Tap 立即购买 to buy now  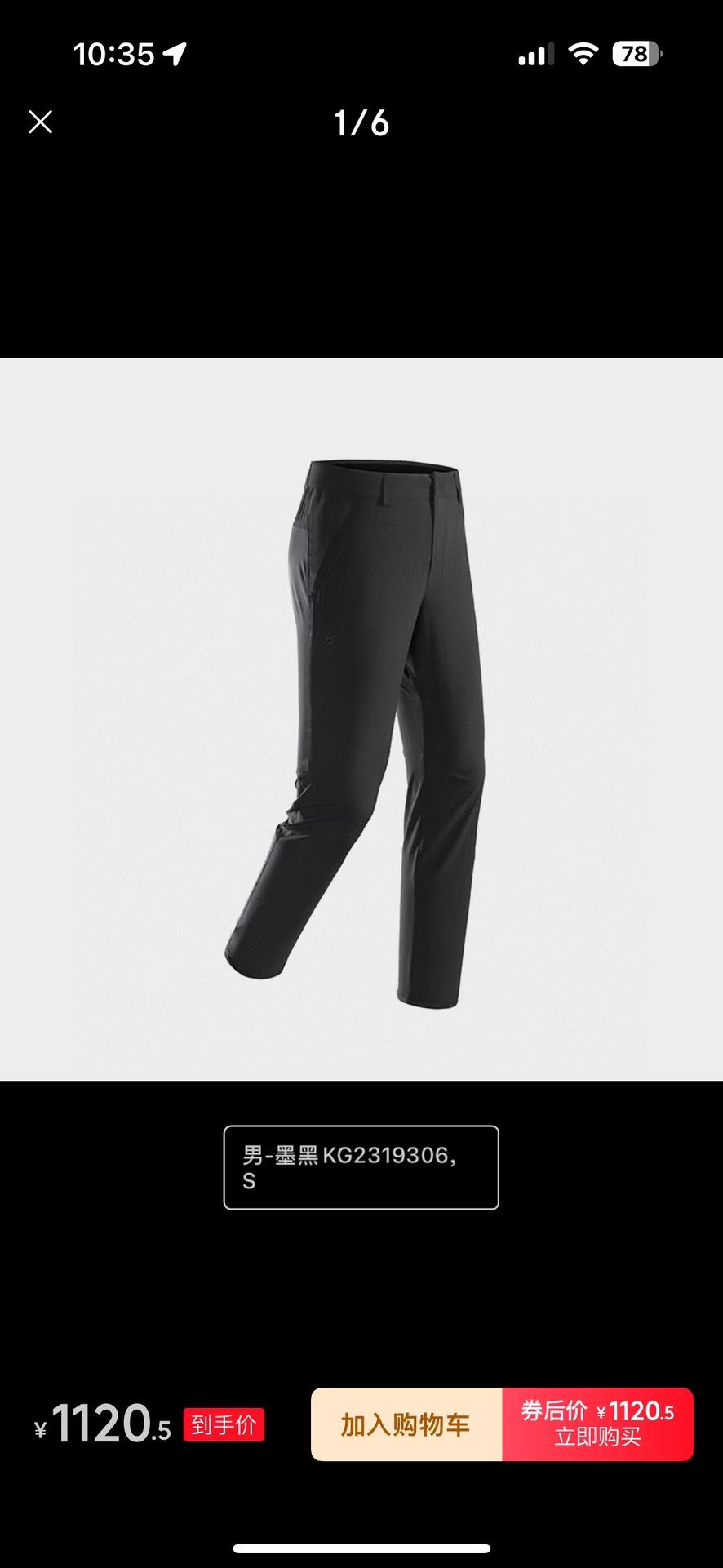click(597, 1424)
